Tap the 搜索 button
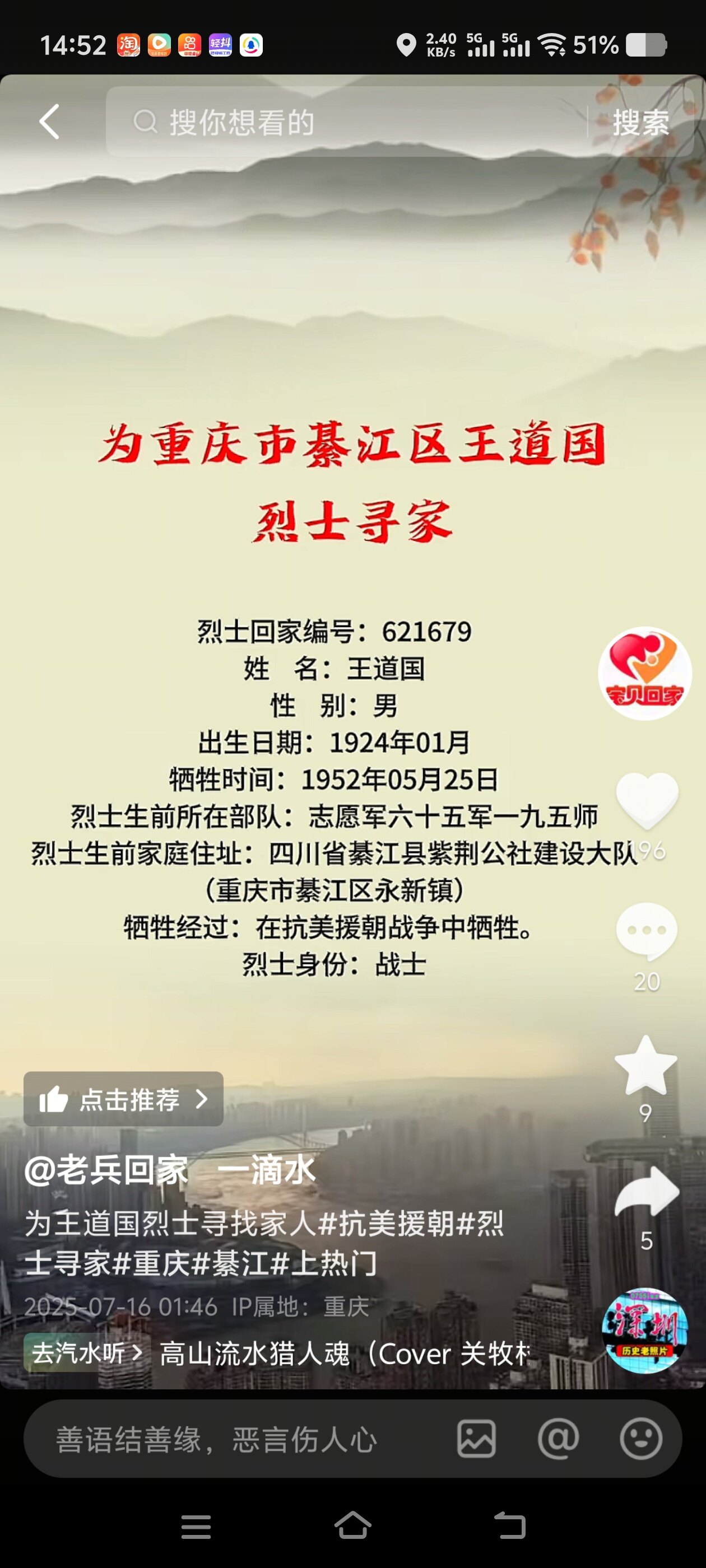This screenshot has height=1568, width=706. [640, 122]
